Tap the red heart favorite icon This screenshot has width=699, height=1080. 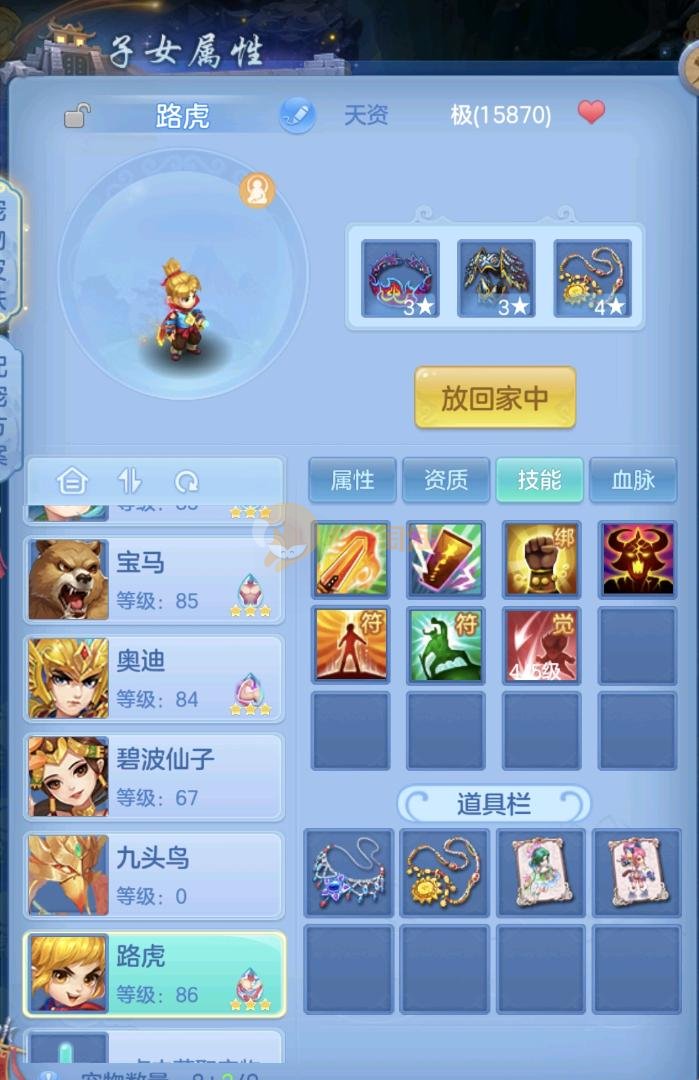[591, 113]
